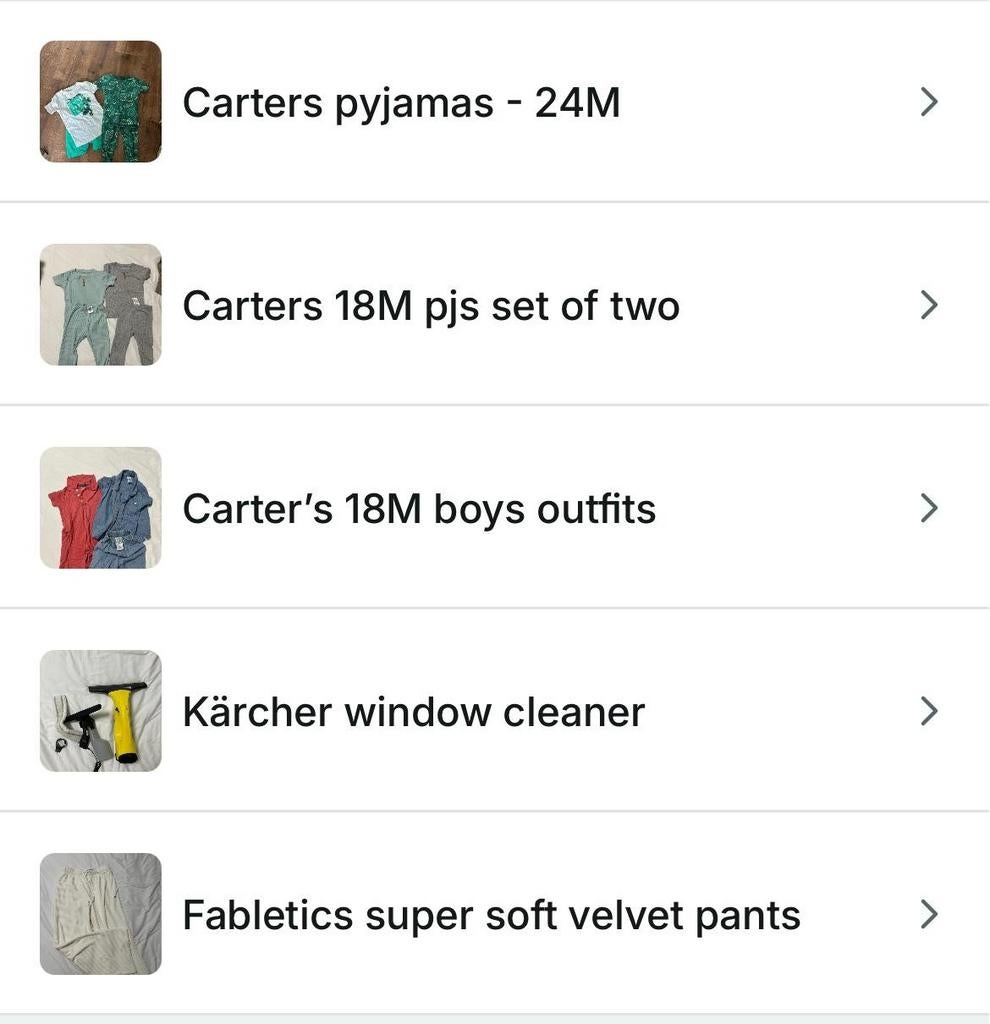Expand the Fabletics velvet pants chevron
Image resolution: width=990 pixels, height=1024 pixels.
point(929,914)
